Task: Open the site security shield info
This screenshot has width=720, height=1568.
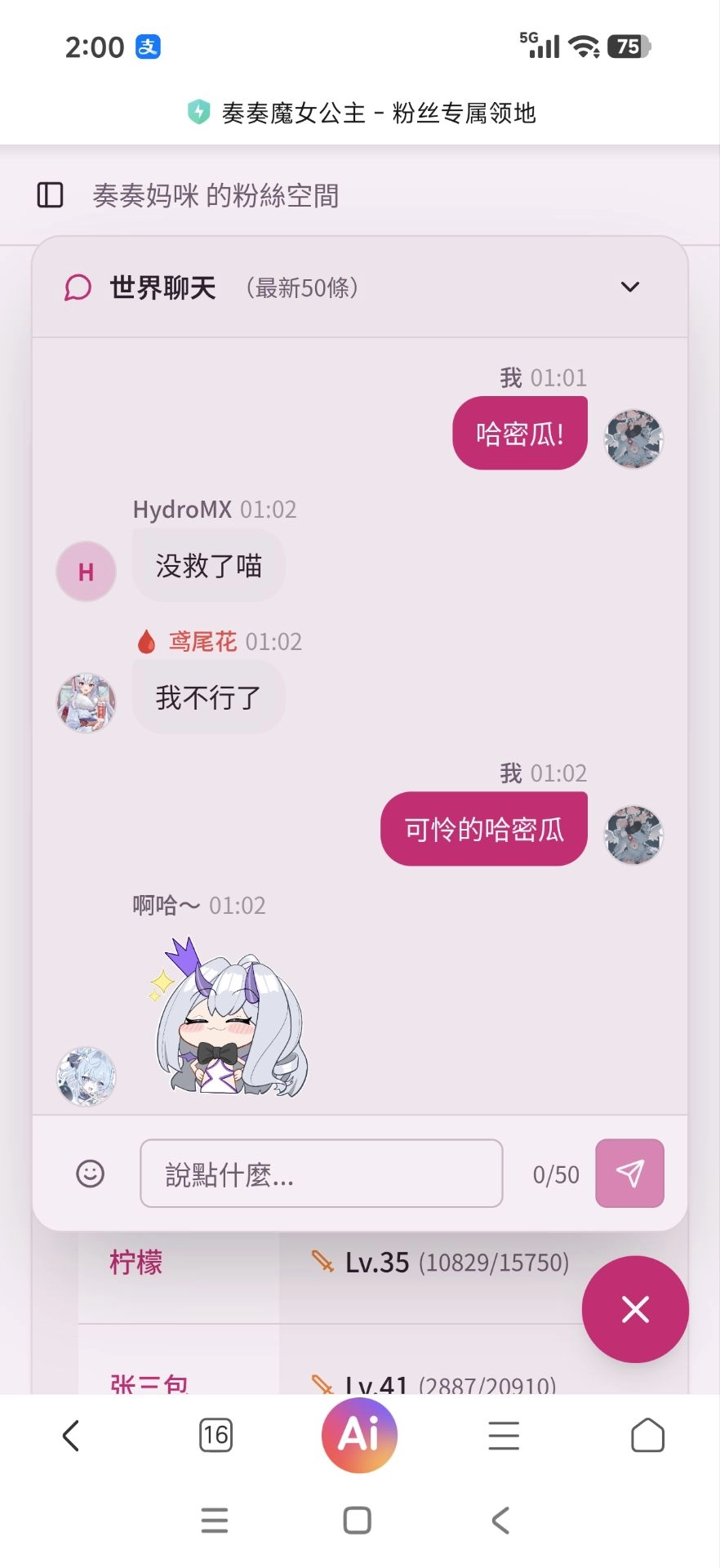Action: click(x=198, y=113)
